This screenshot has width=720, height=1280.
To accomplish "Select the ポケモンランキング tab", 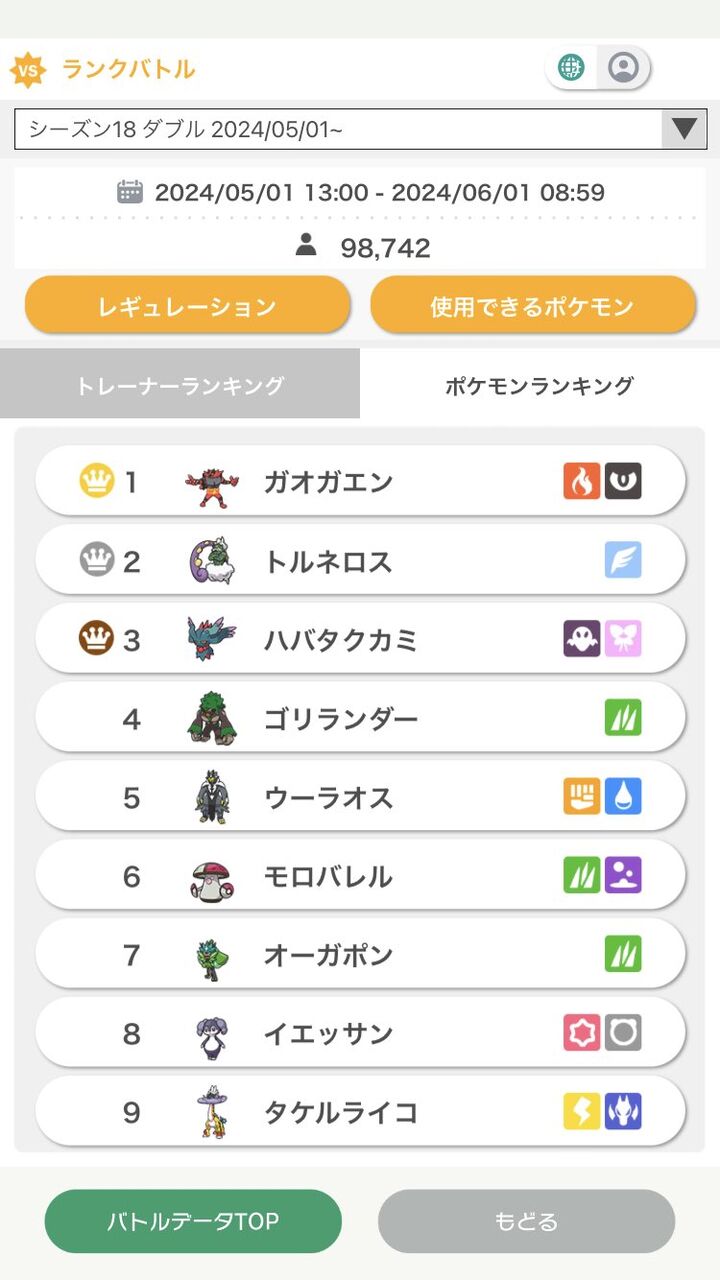I will [540, 384].
